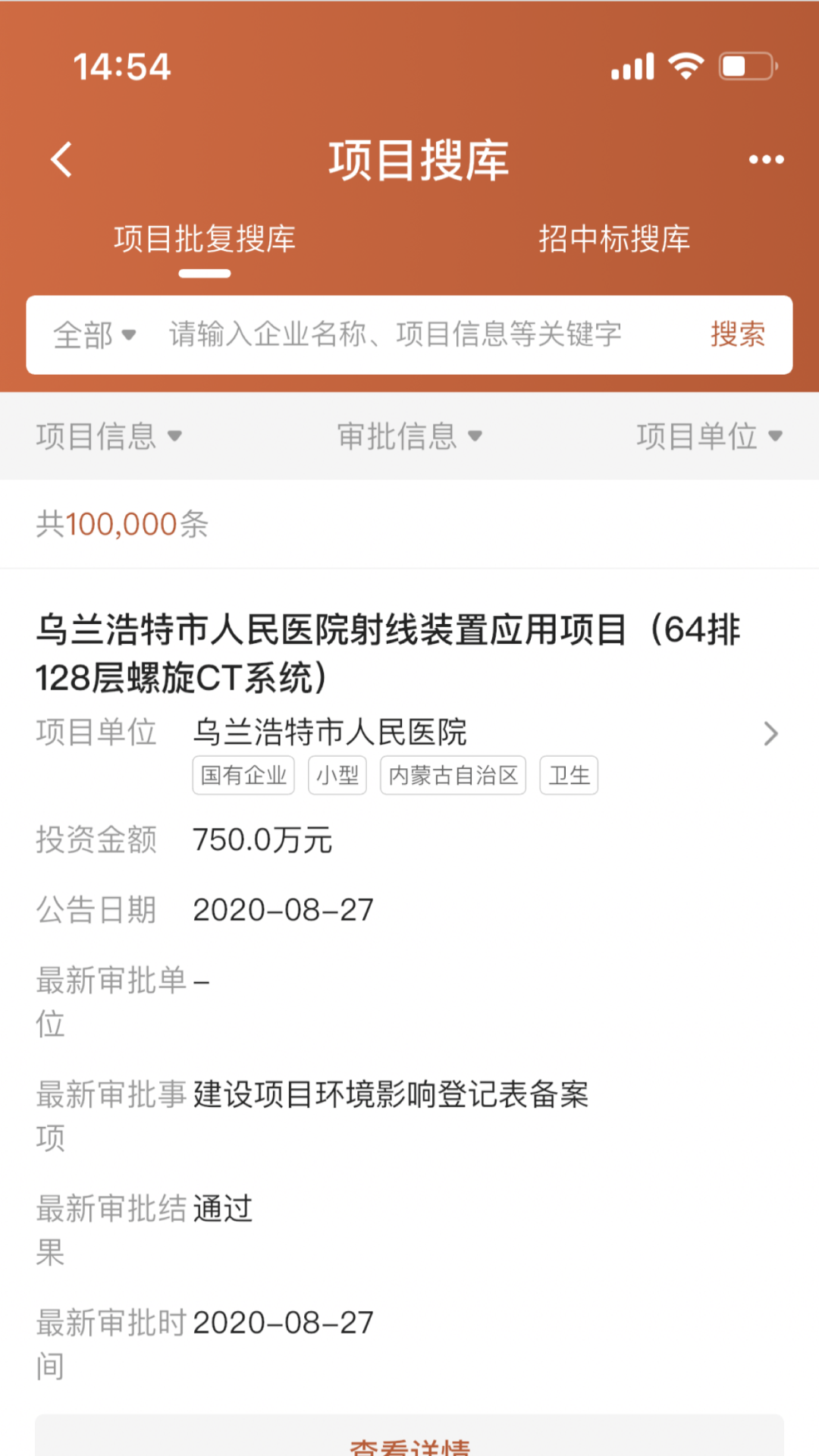Screen dimensions: 819x1456
Task: Tap the keyword search input field
Action: tap(394, 334)
